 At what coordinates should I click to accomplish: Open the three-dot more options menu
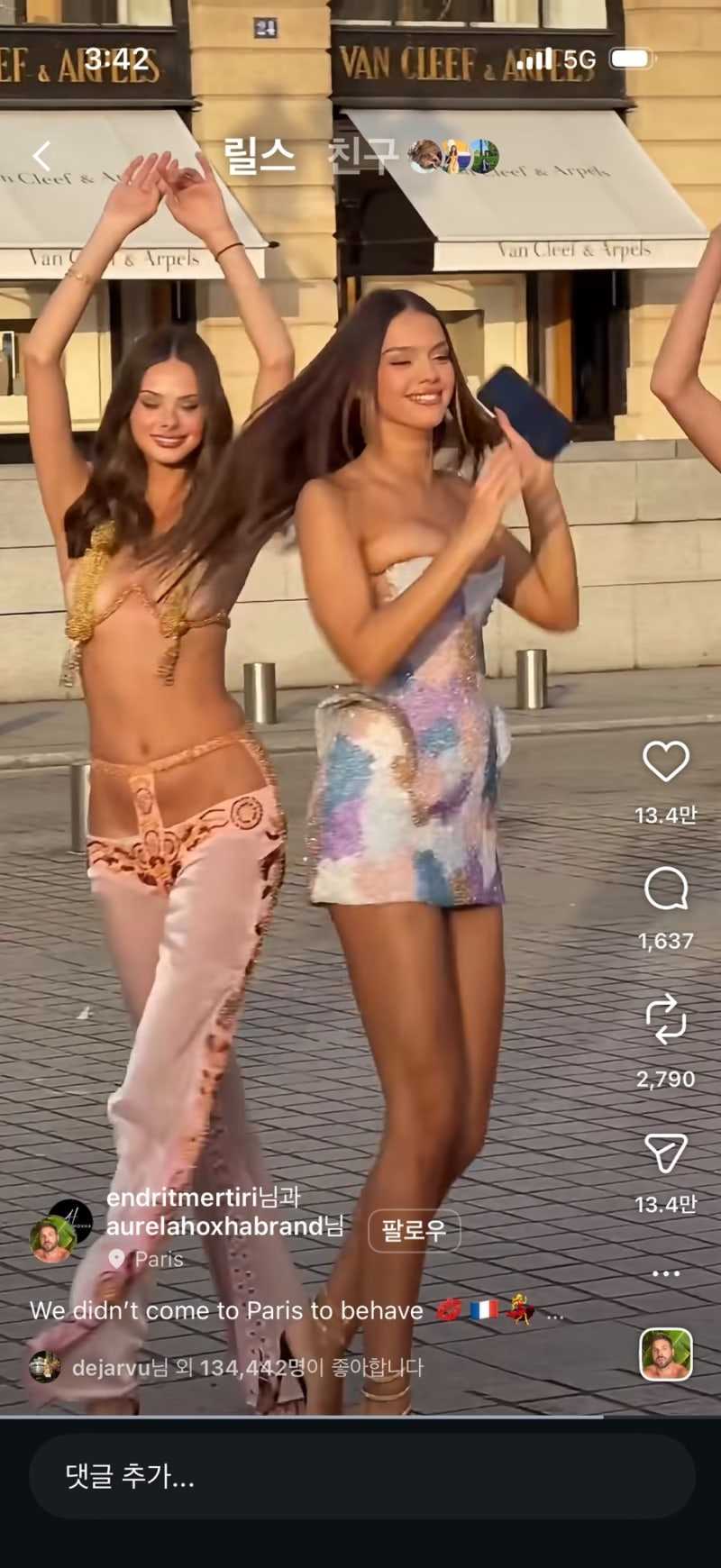[665, 1273]
